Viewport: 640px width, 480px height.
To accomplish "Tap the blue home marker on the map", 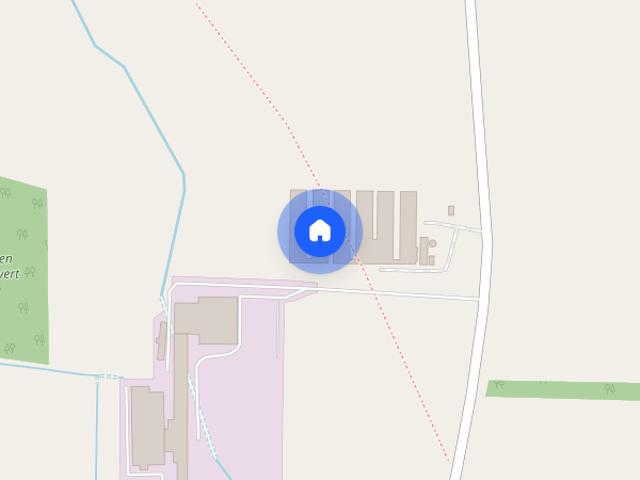I will click(x=319, y=231).
